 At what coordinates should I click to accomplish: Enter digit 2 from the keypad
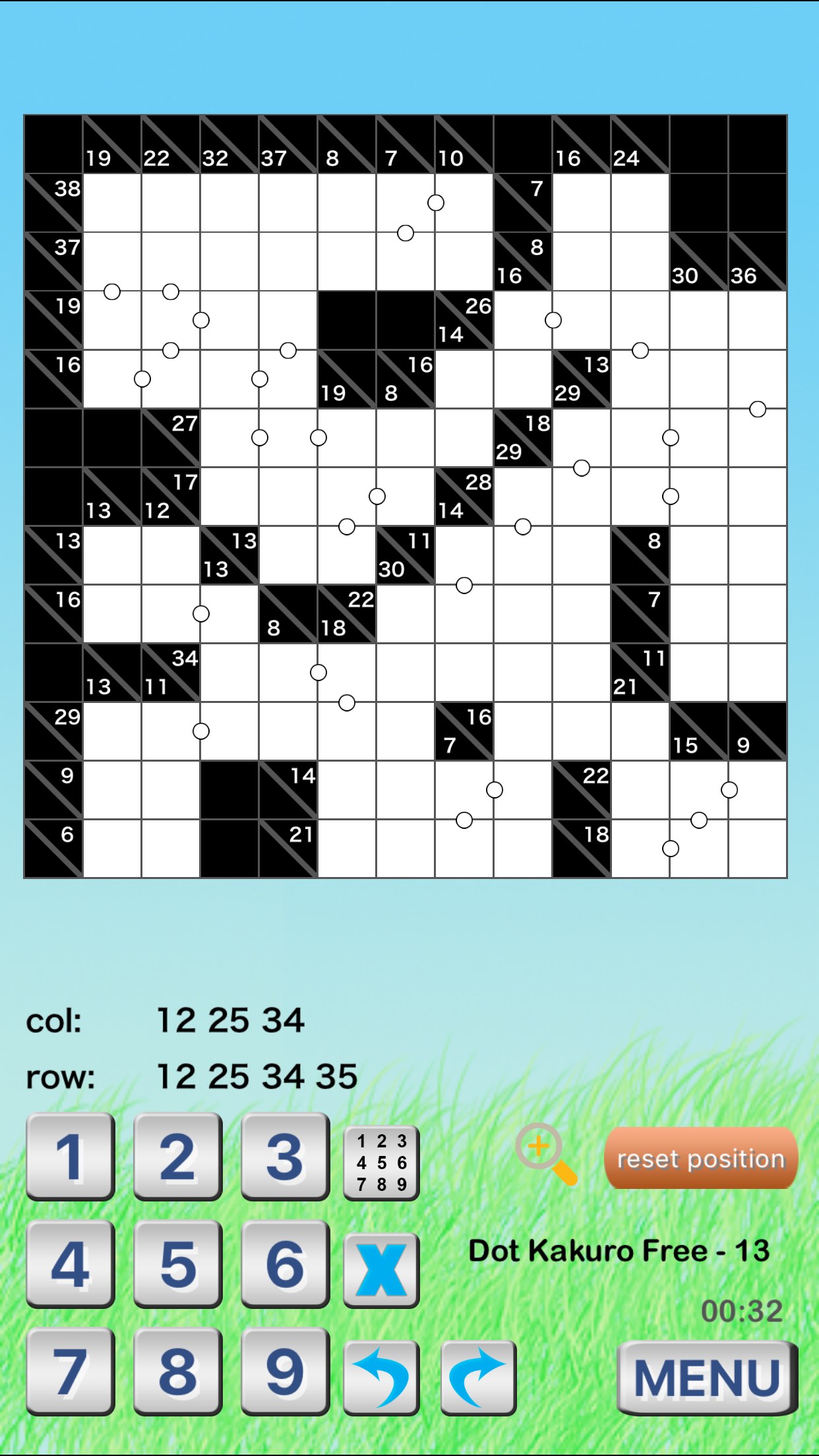click(177, 1156)
